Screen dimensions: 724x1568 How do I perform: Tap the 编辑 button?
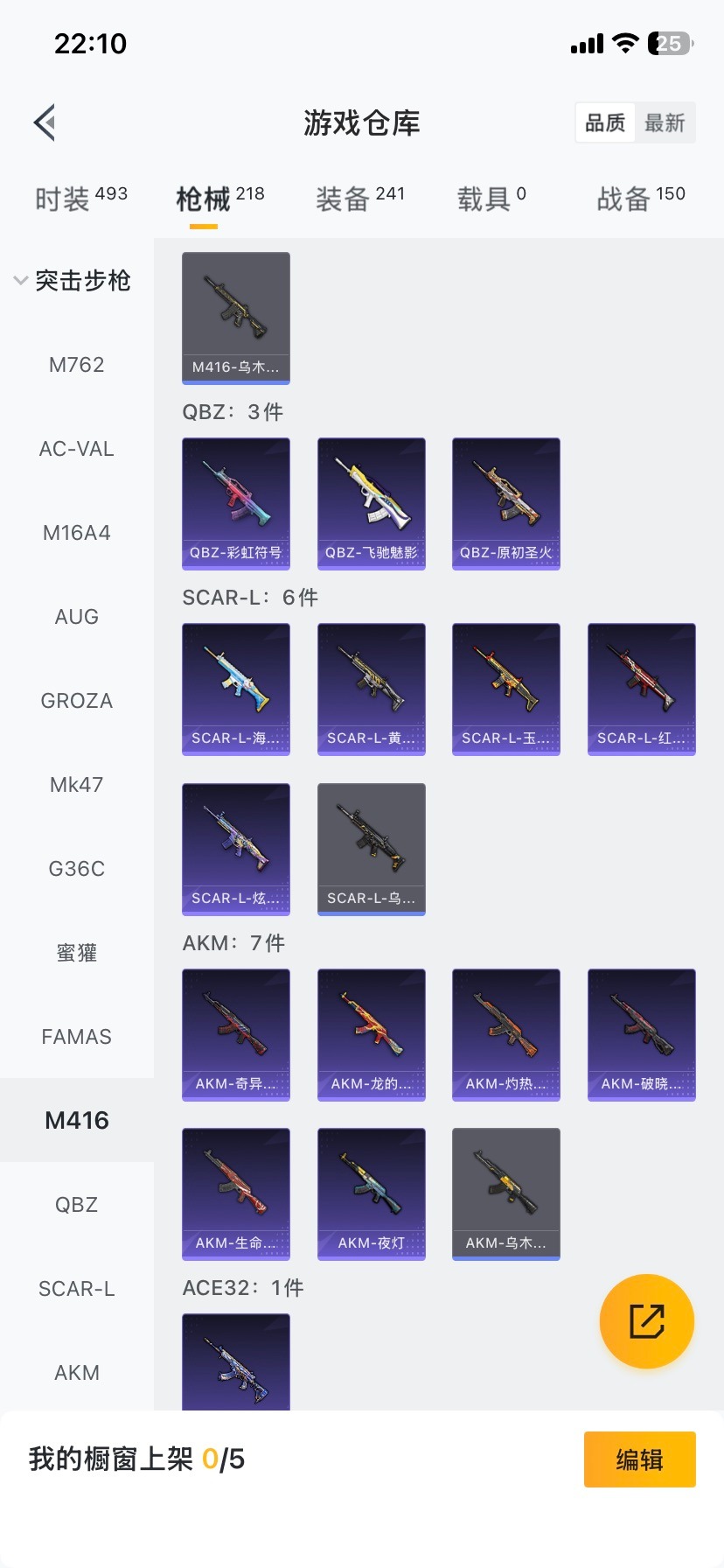tap(639, 1459)
